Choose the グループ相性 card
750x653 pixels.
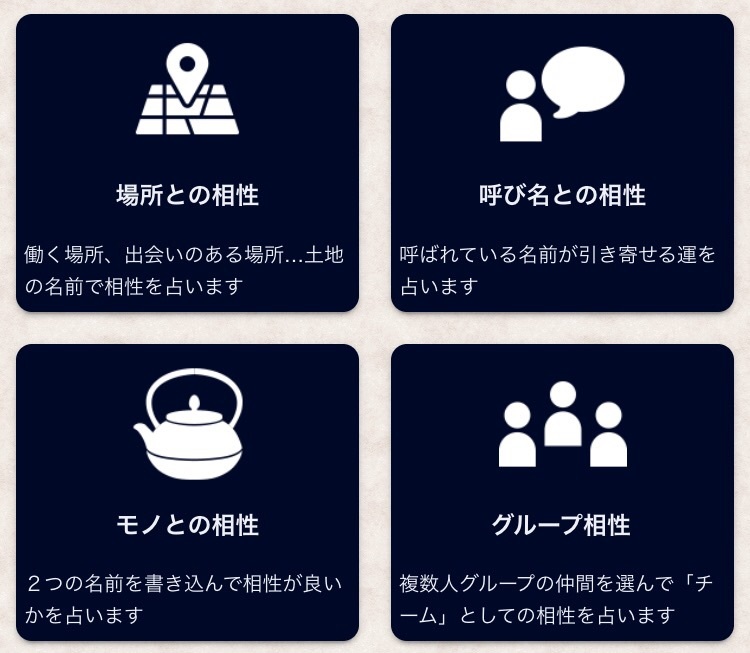[562, 492]
